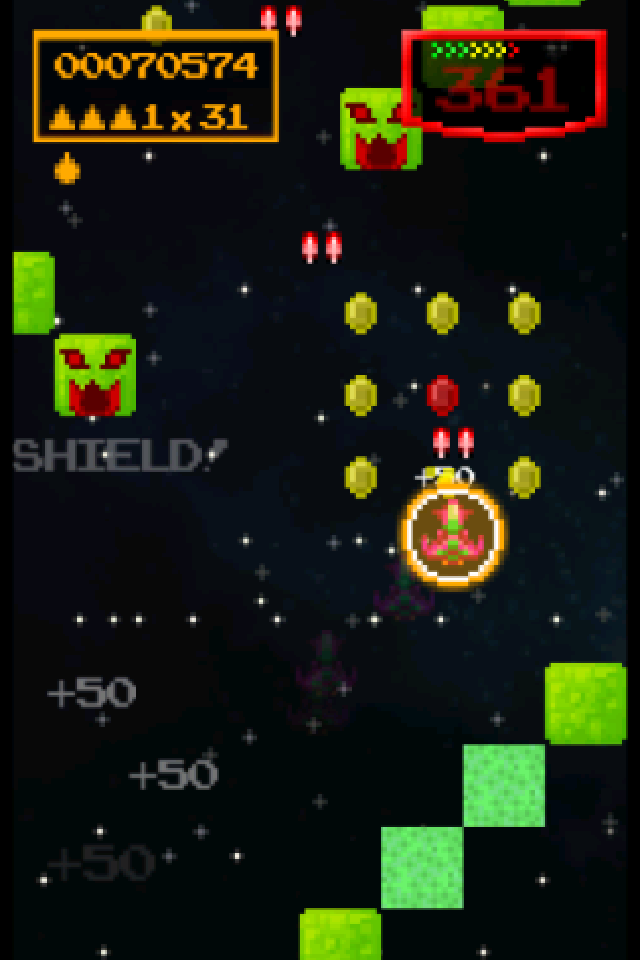
Task: Tap the orange bomb icon below the score
Action: click(x=67, y=169)
